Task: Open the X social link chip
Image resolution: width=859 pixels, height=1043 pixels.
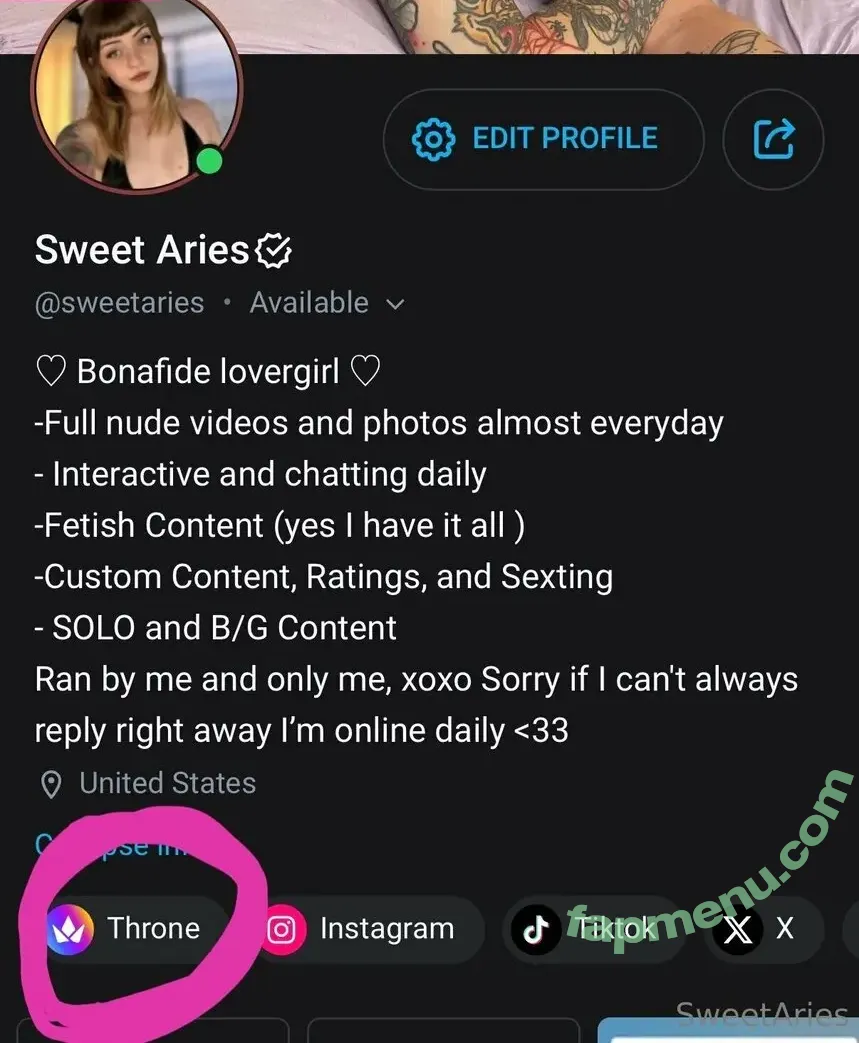Action: [x=762, y=929]
